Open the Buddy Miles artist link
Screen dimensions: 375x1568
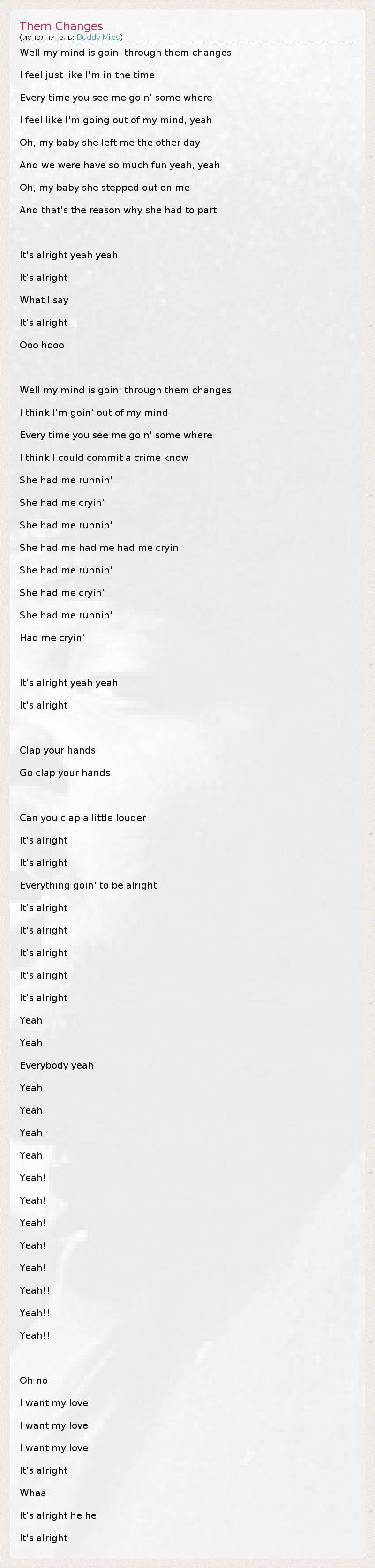[98, 37]
